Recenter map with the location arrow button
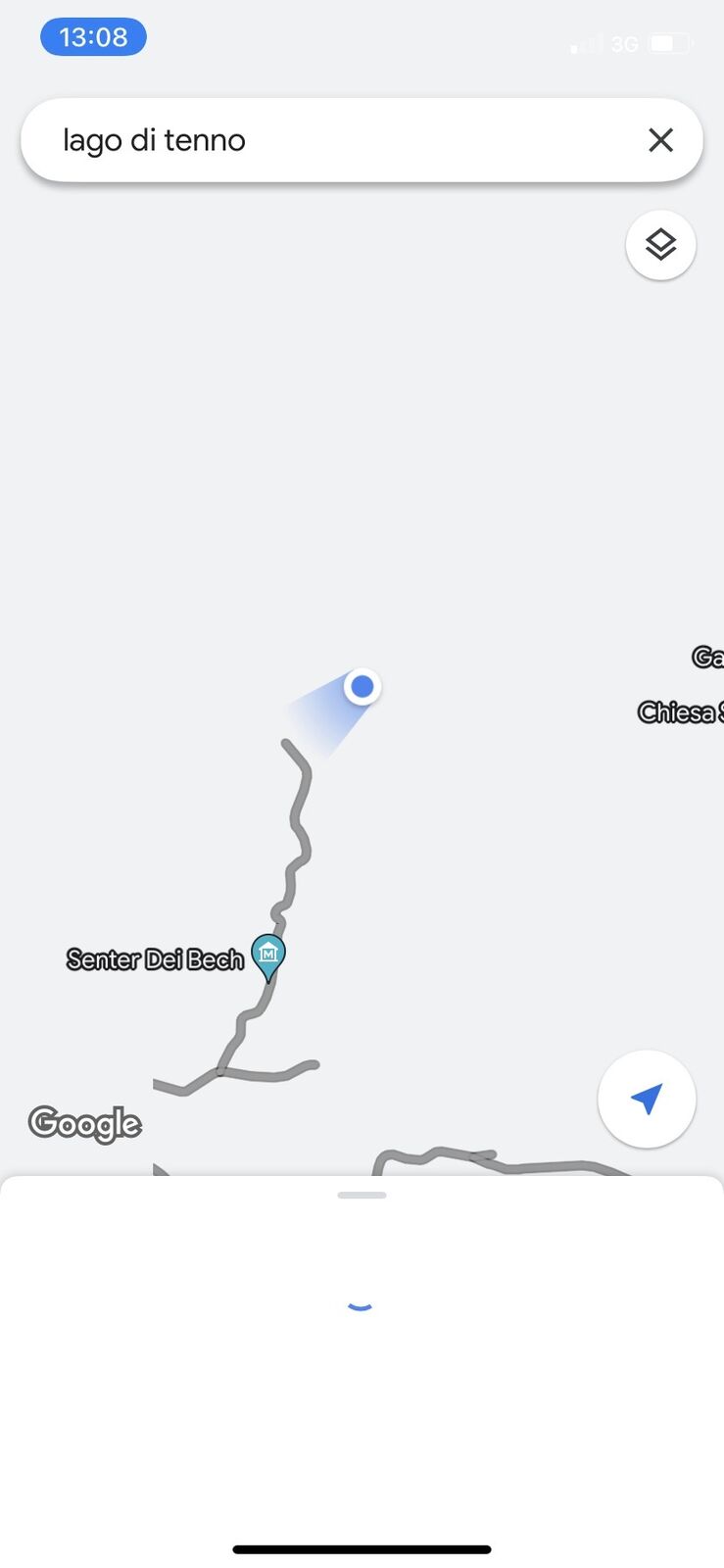The width and height of the screenshot is (724, 1568). (647, 1099)
